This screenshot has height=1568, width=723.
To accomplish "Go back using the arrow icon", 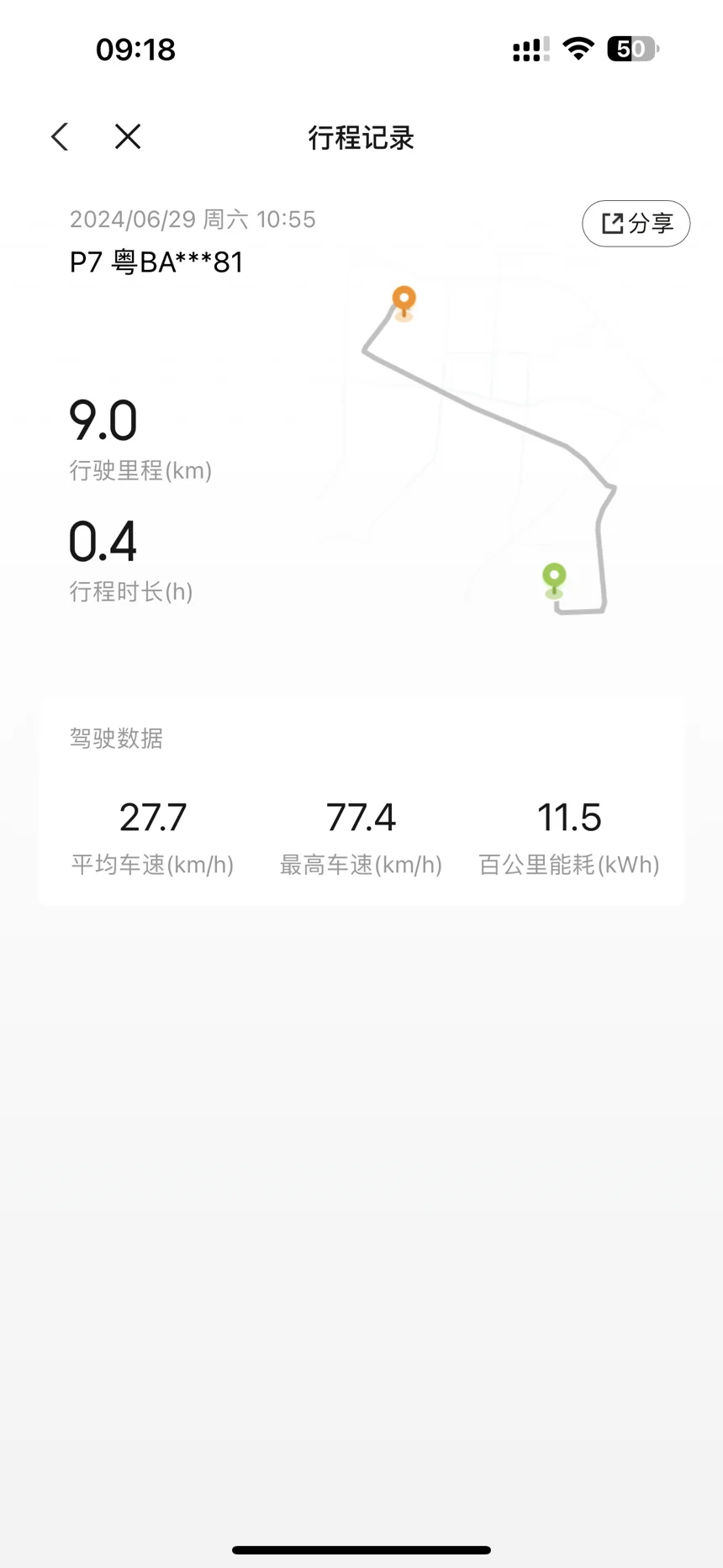I will click(x=60, y=137).
